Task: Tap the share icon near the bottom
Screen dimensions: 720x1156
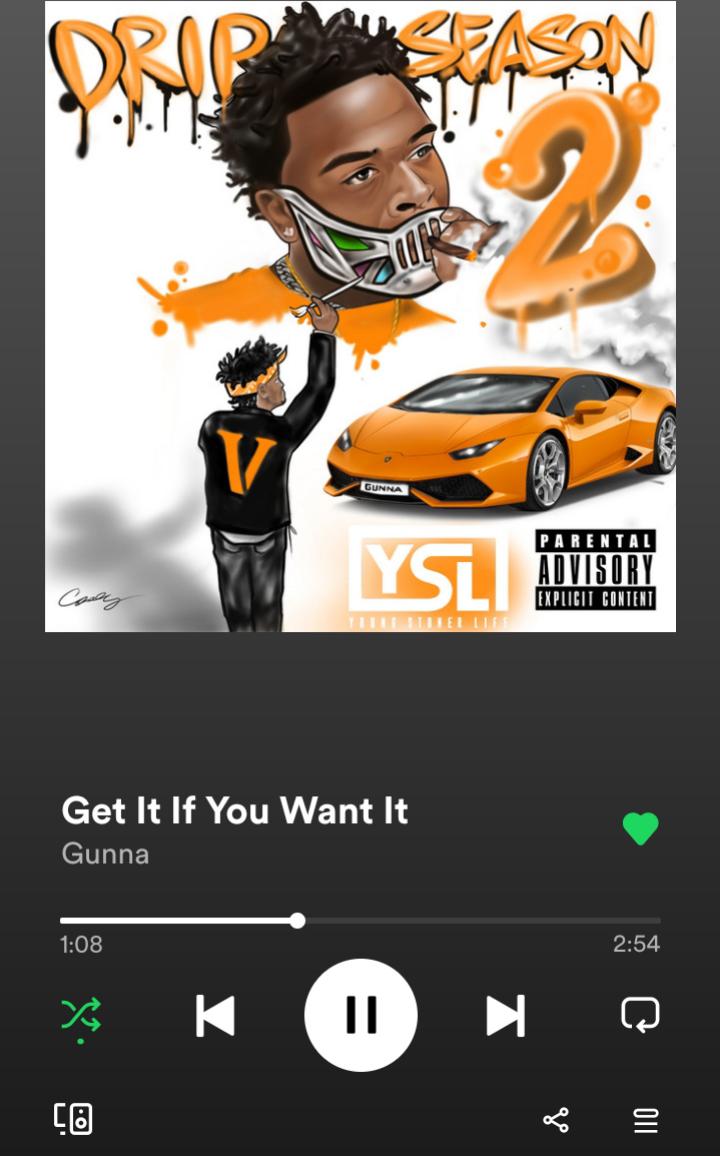Action: pyautogui.click(x=556, y=1120)
